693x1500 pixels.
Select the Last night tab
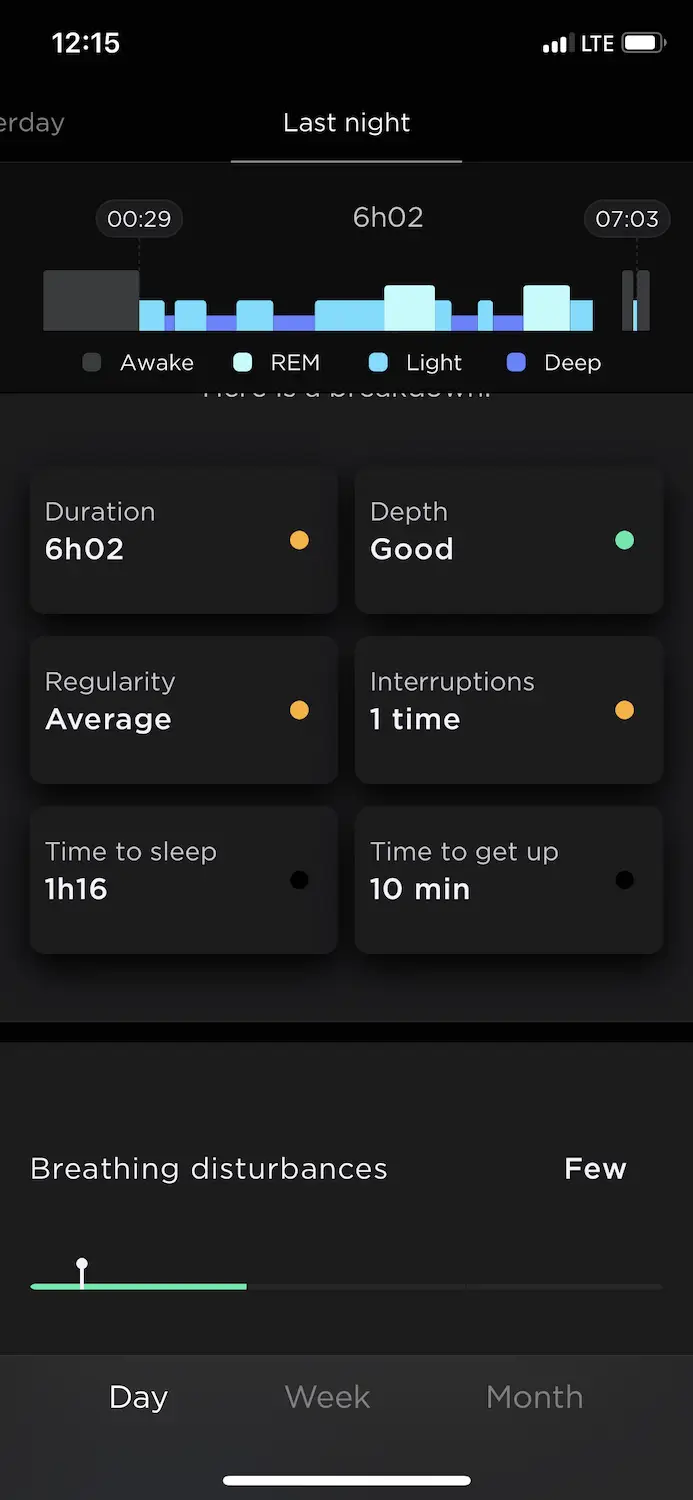tap(346, 123)
